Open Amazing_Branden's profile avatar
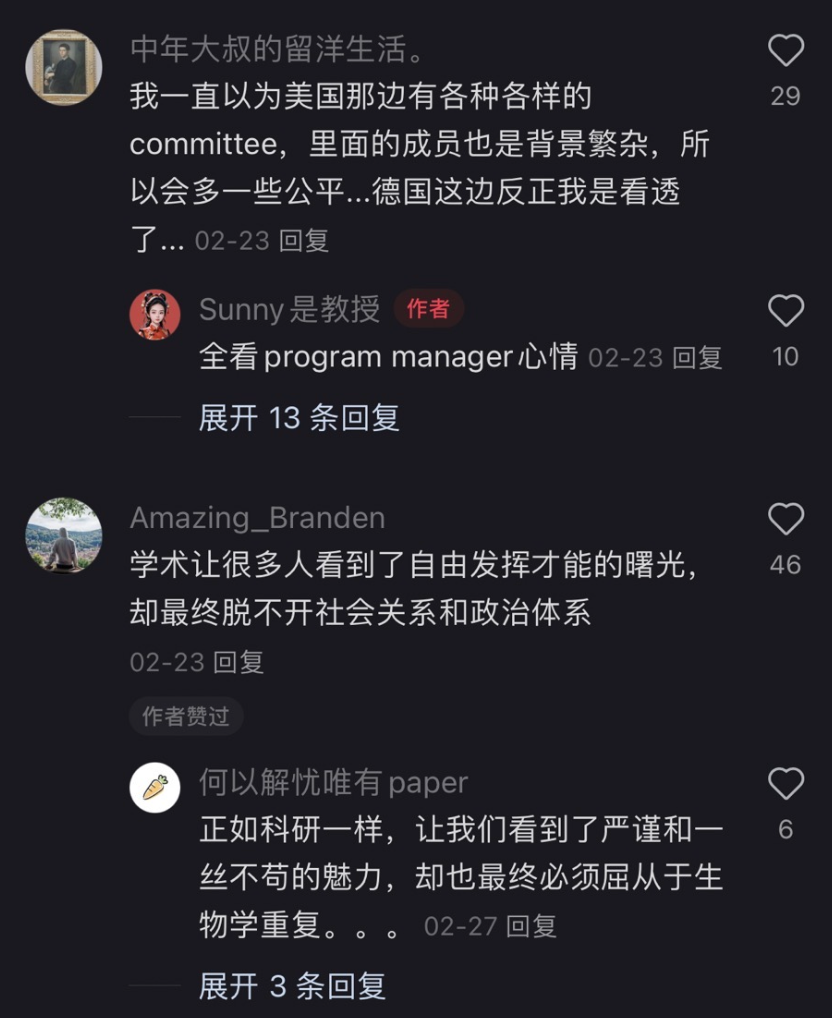 click(63, 535)
